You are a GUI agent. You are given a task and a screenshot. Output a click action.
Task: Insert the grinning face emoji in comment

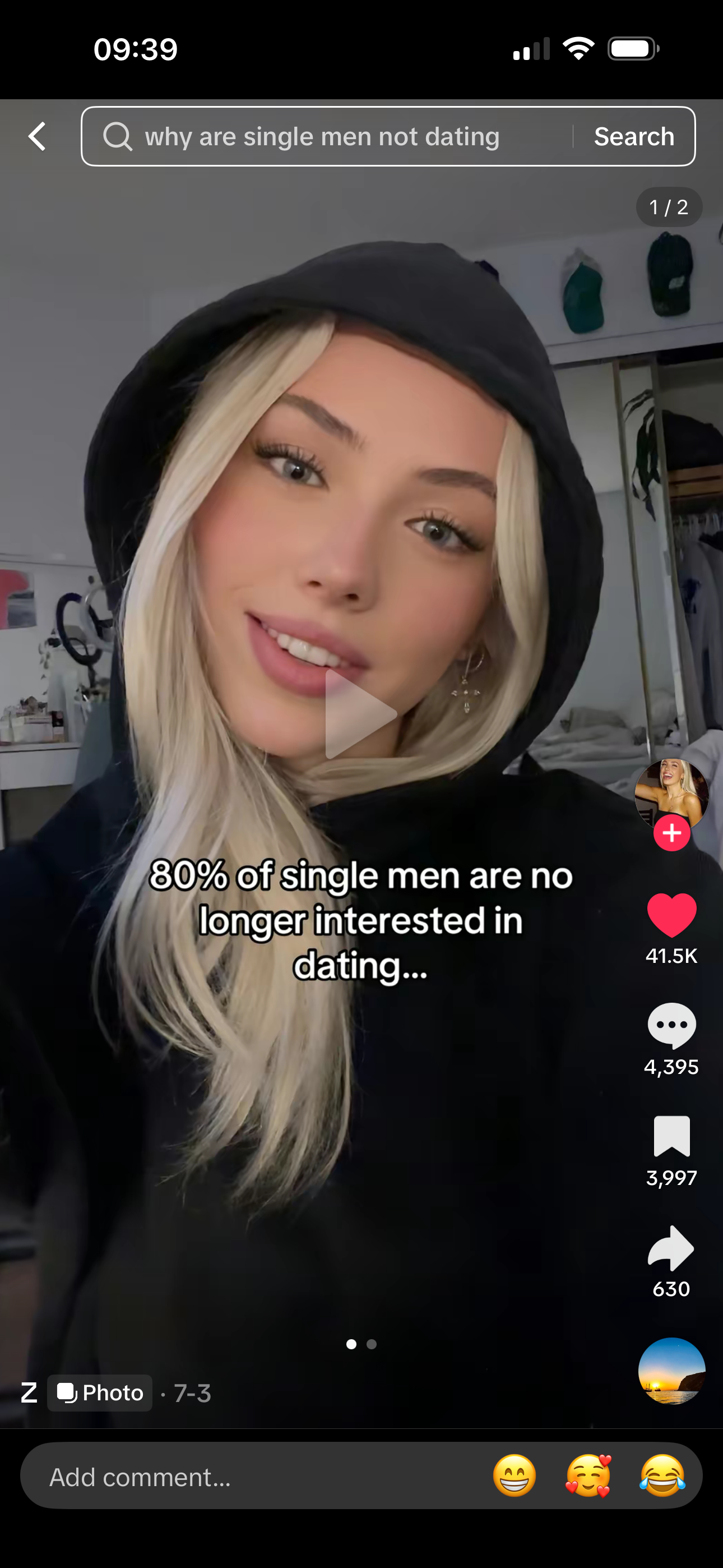(515, 1475)
